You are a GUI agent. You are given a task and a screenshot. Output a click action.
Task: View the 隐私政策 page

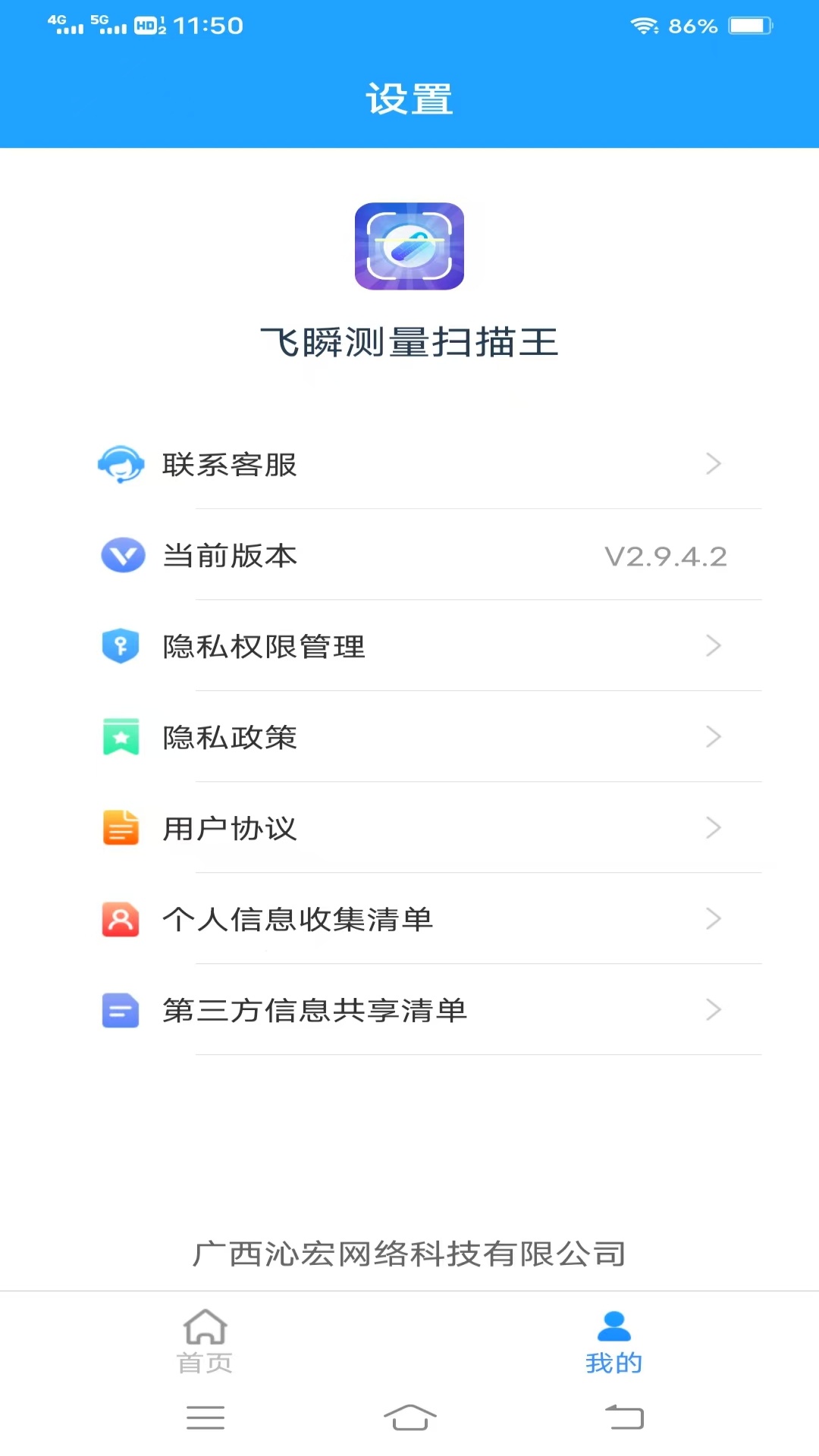409,737
